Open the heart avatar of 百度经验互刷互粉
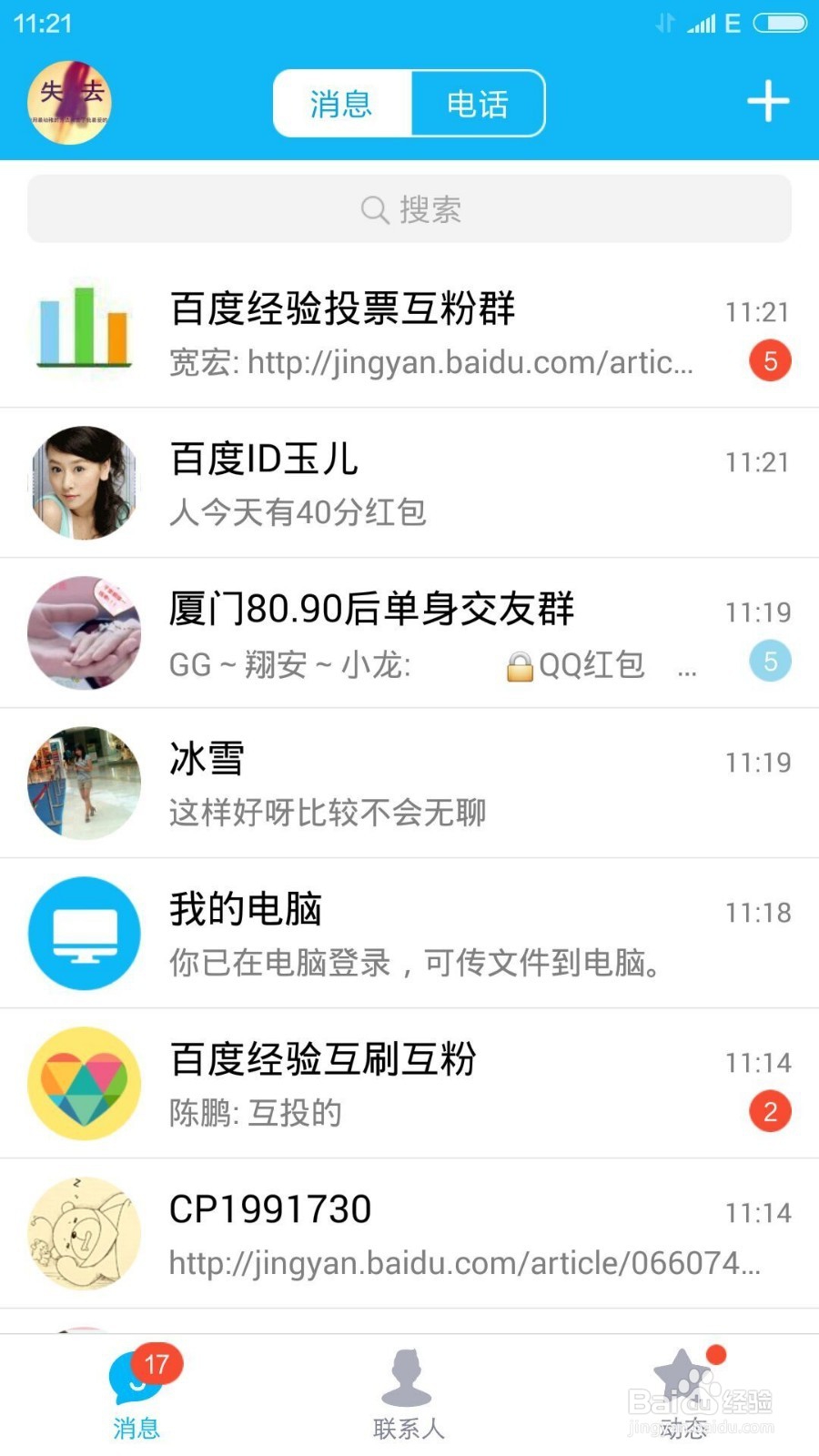Viewport: 819px width, 1456px height. click(84, 1083)
